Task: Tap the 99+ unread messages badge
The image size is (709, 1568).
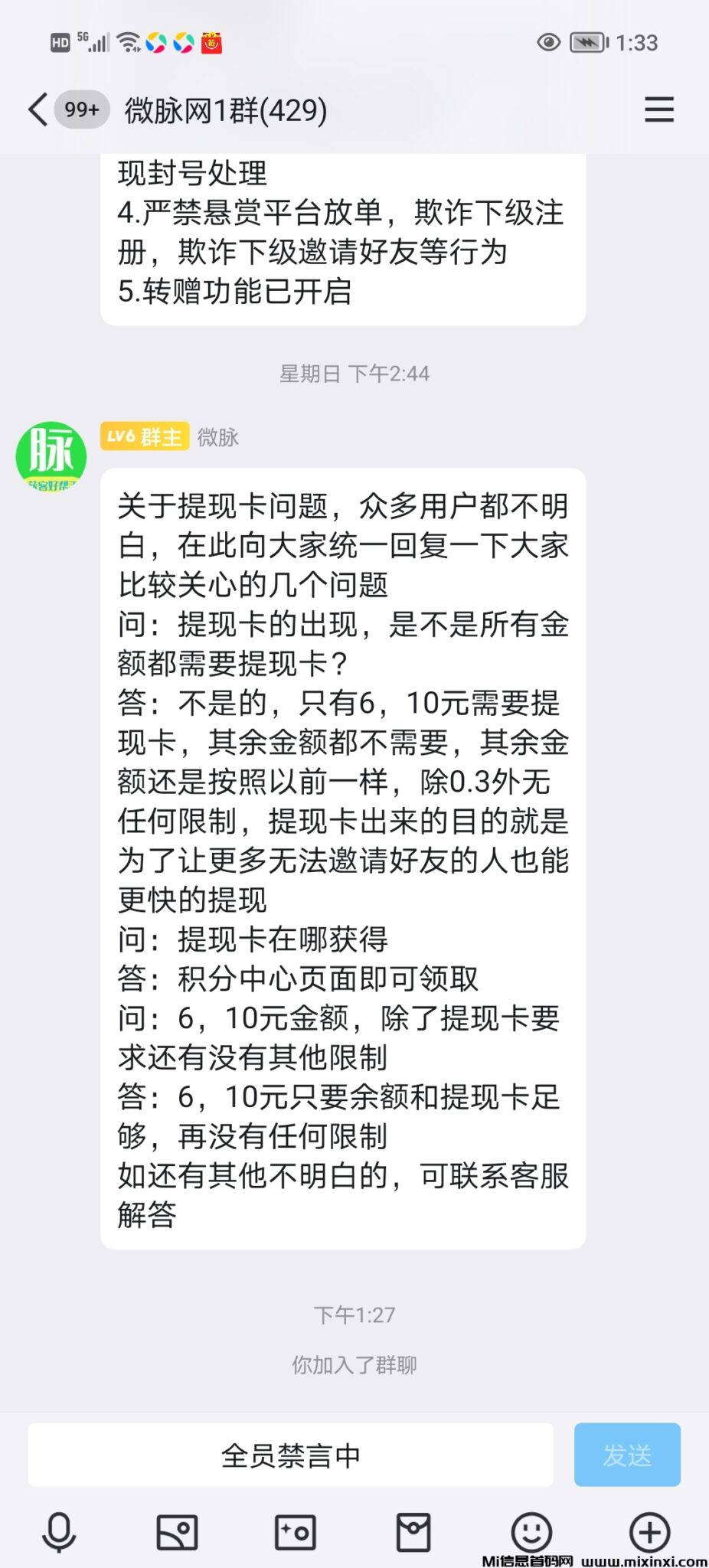Action: [79, 109]
